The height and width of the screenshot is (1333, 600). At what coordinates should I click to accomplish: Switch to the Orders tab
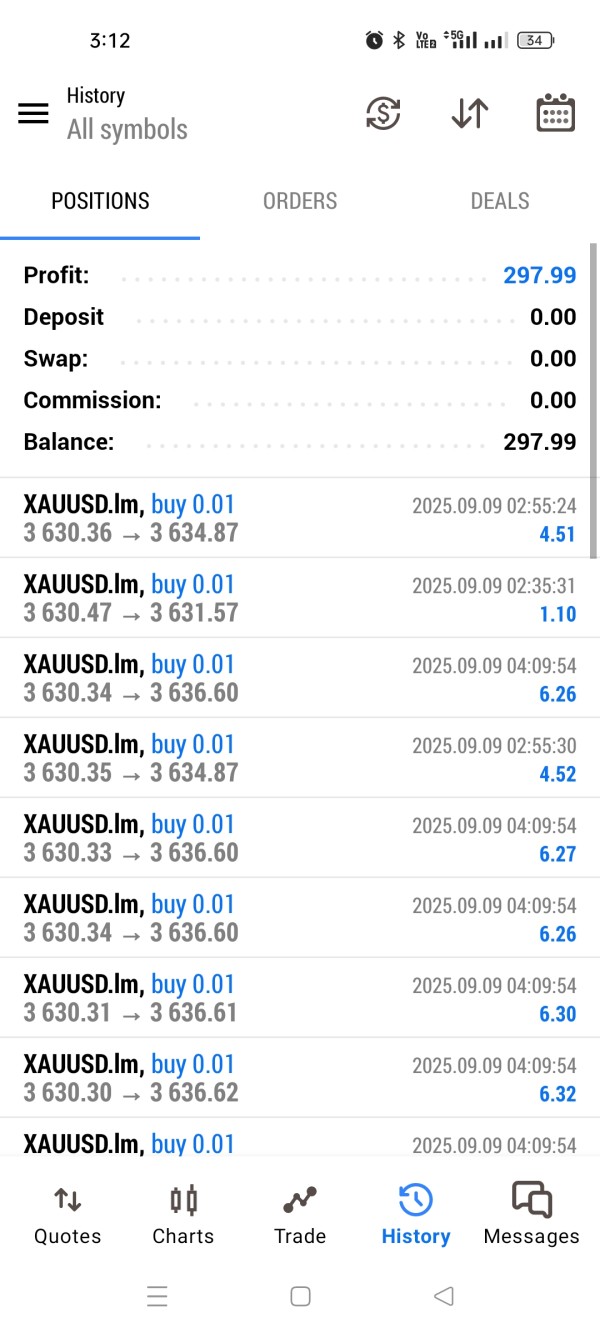300,201
